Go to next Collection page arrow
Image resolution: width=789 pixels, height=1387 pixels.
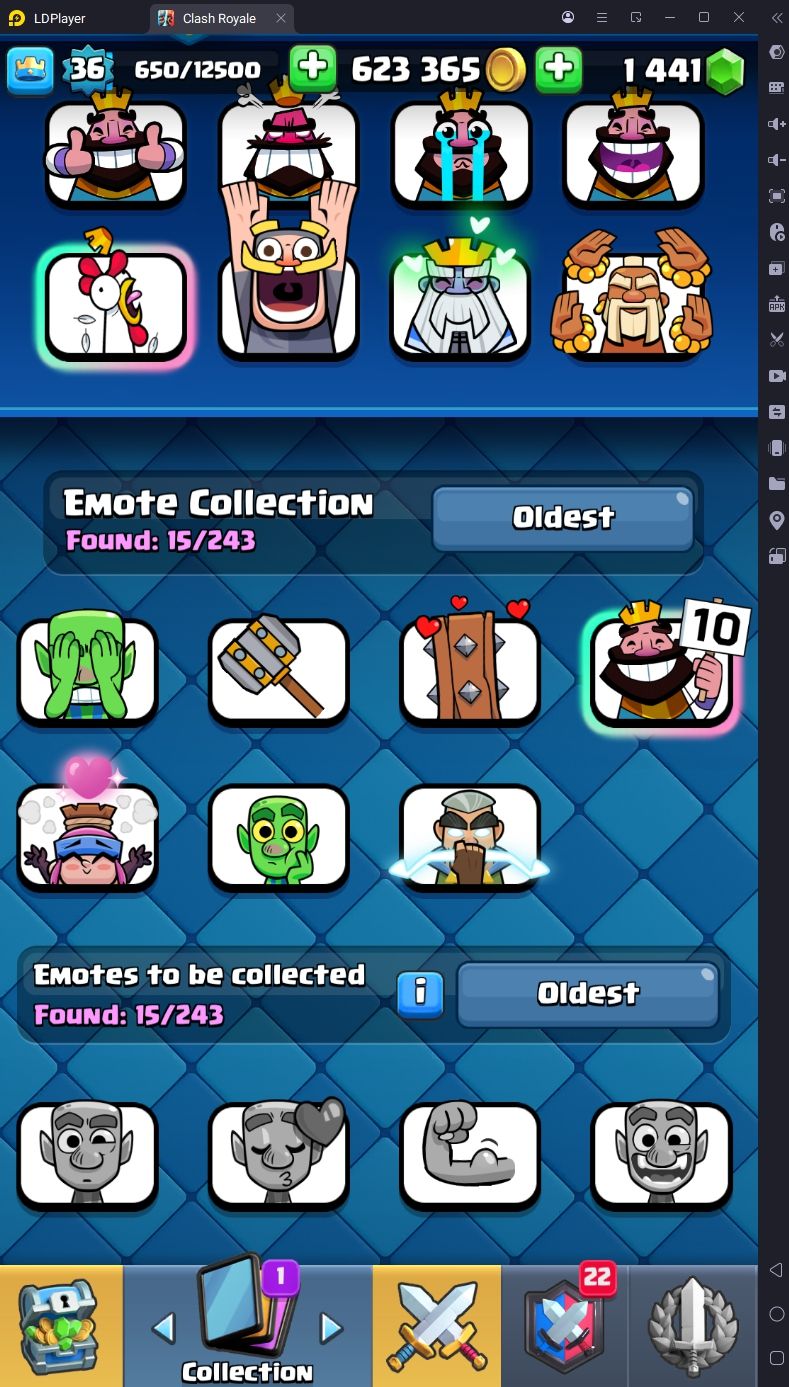[330, 1328]
